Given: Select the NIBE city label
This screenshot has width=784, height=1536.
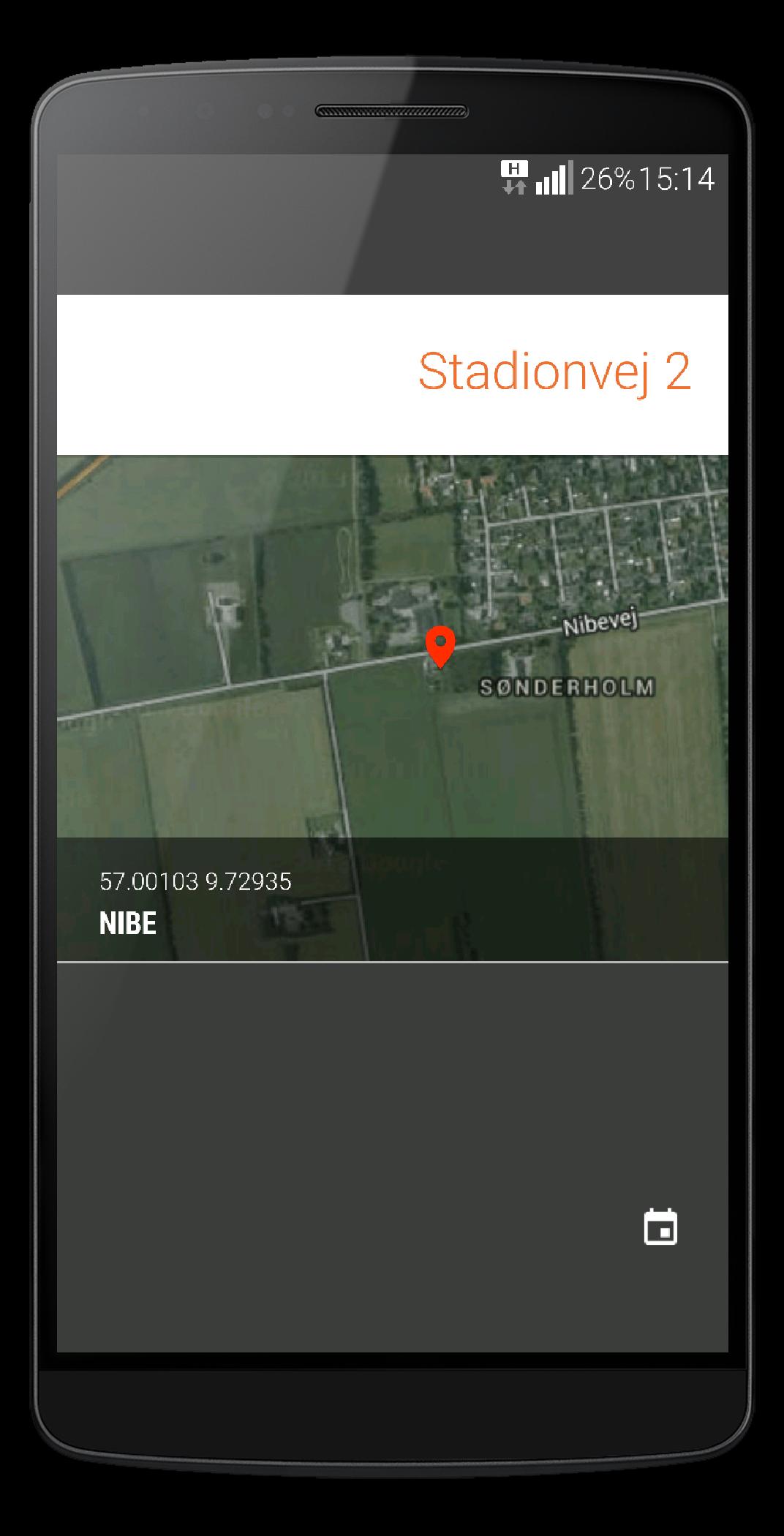Looking at the screenshot, I should tap(127, 924).
